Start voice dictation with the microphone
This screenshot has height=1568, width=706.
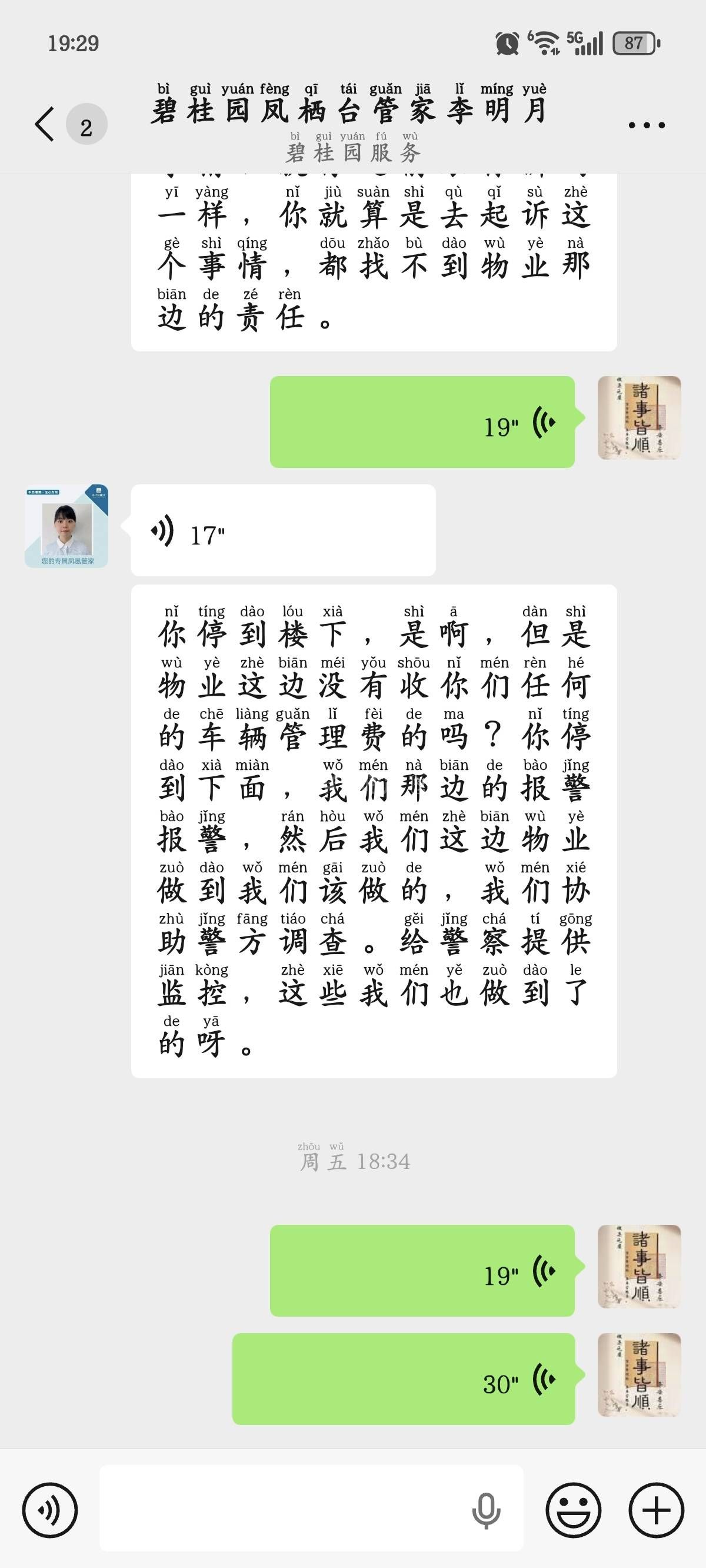coord(486,1510)
